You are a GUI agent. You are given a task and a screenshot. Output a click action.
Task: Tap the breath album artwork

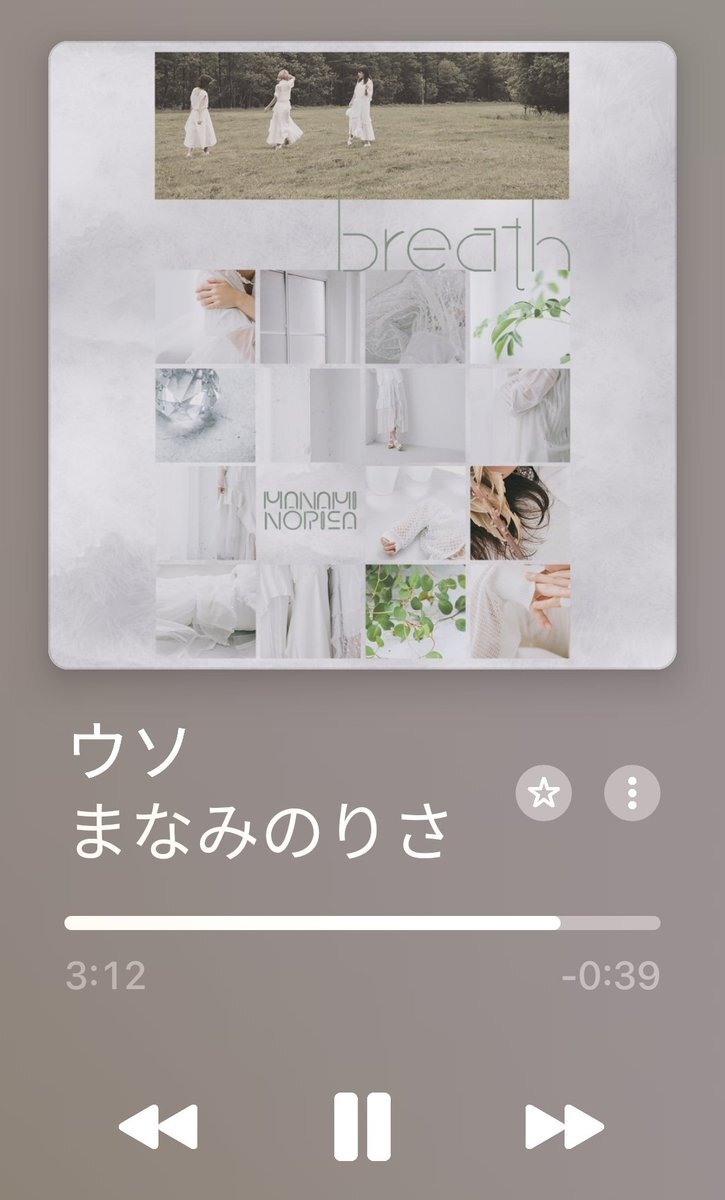coord(362,355)
